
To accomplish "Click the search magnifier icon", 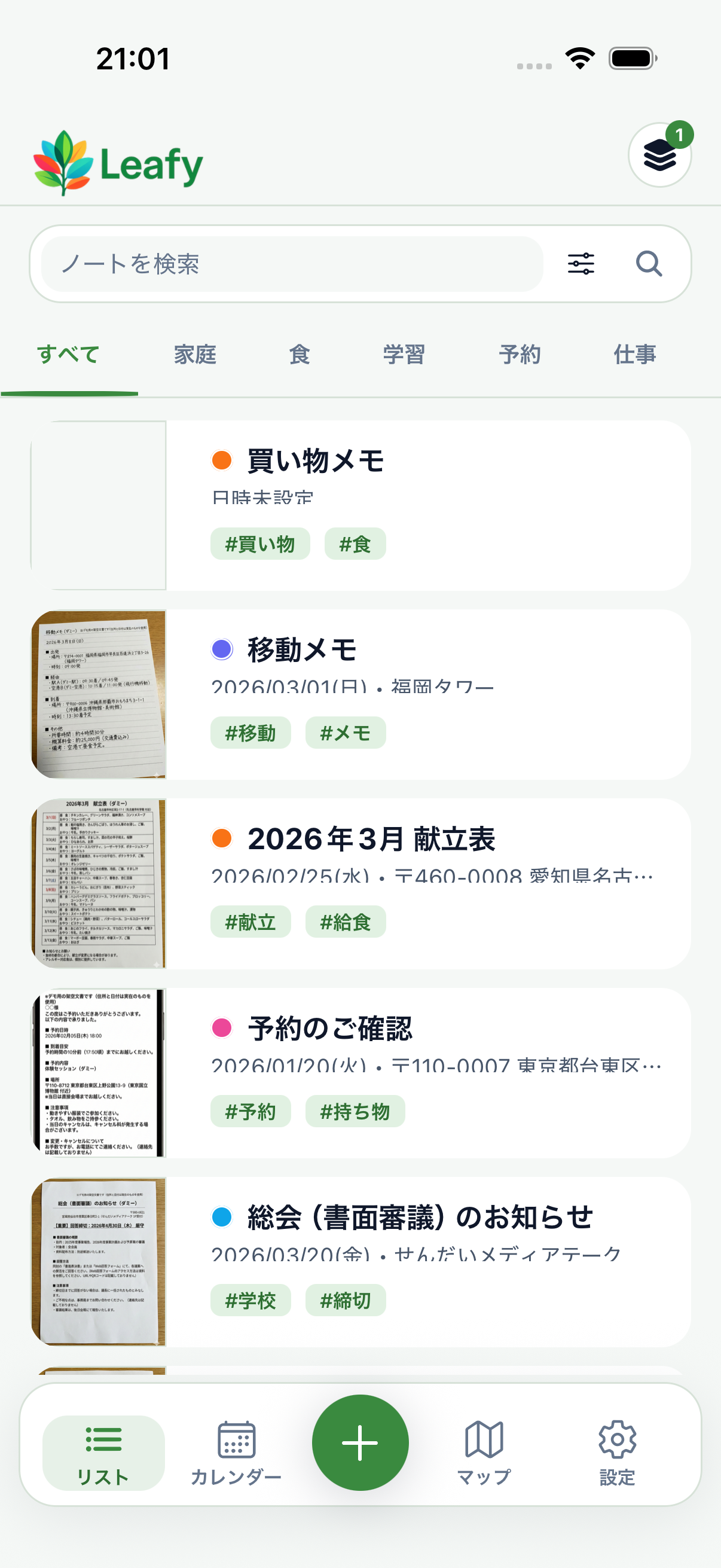I will pos(649,263).
